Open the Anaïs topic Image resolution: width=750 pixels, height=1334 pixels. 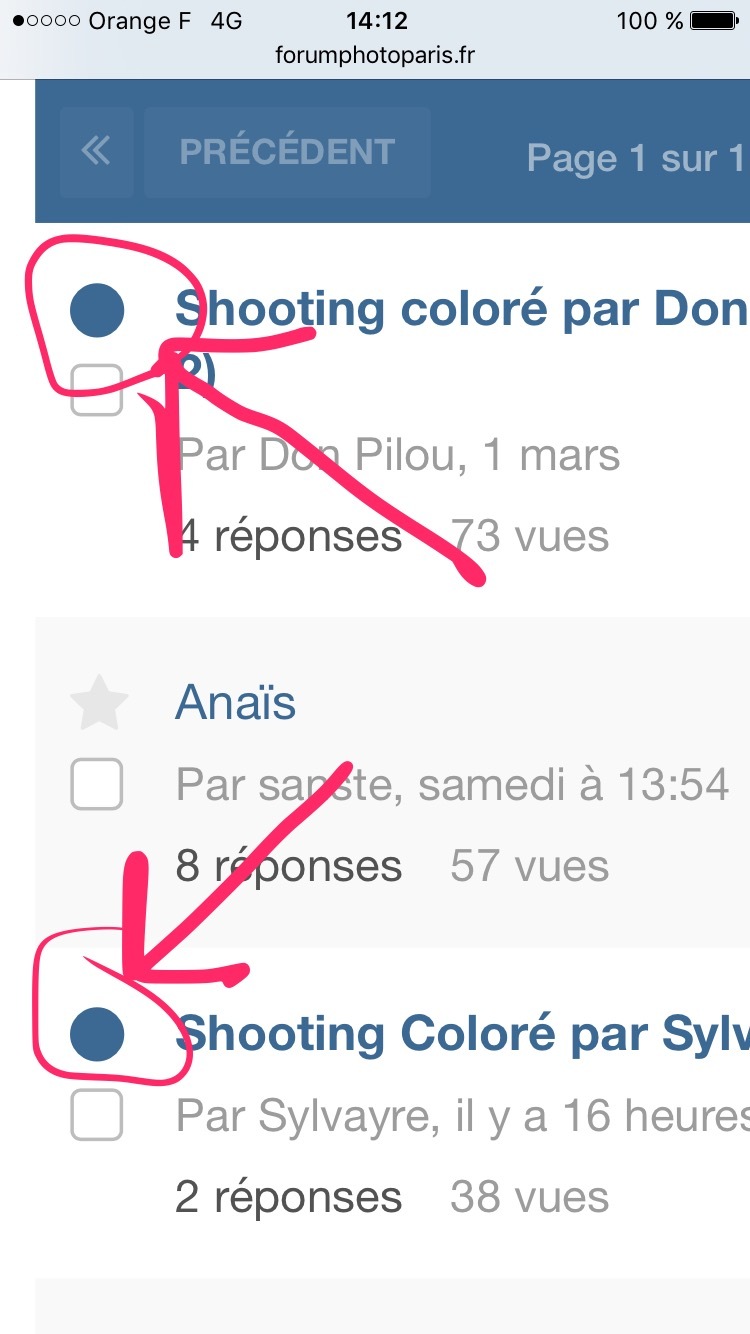236,704
